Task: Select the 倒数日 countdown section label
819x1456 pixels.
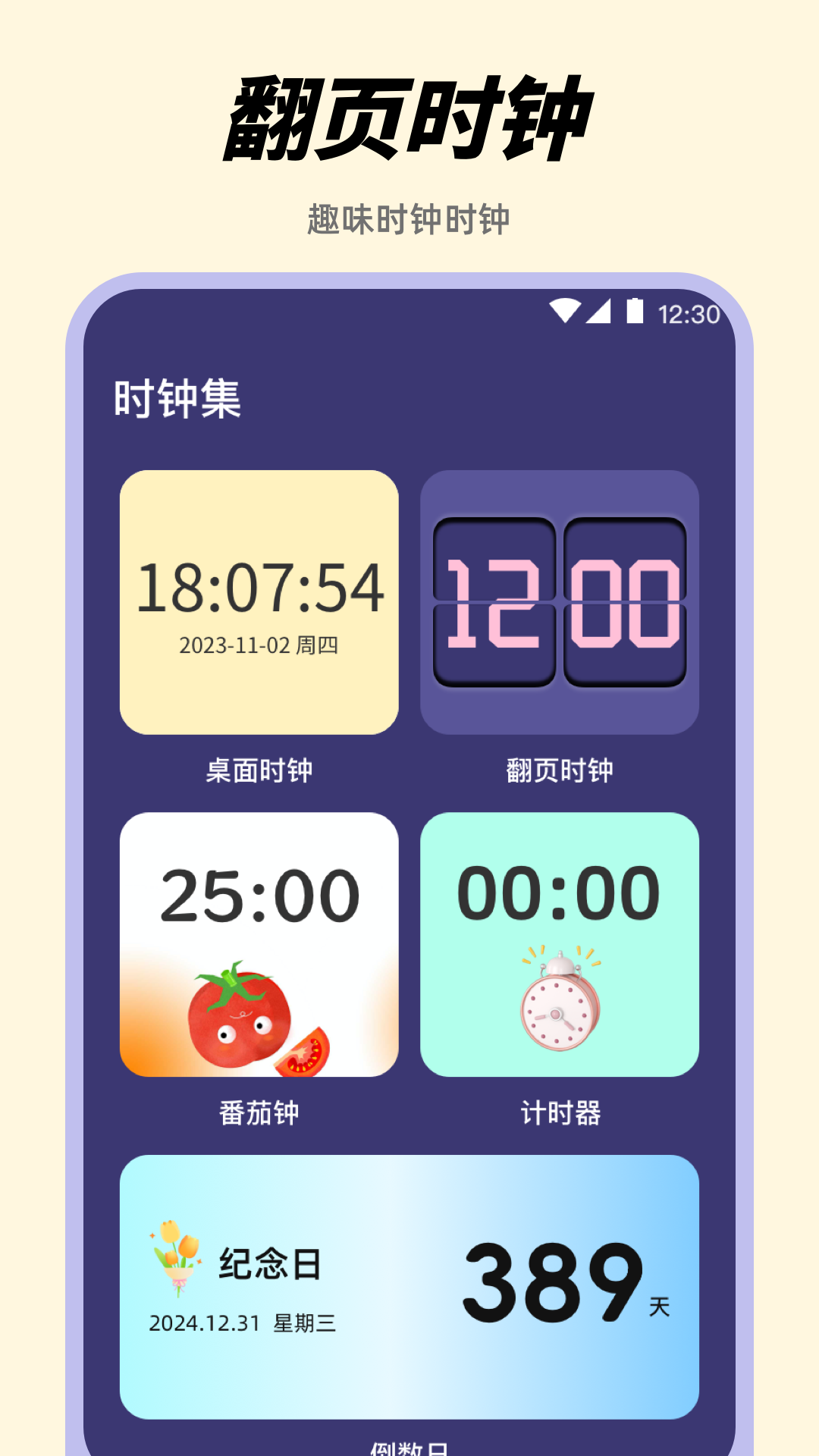Action: 409,1445
